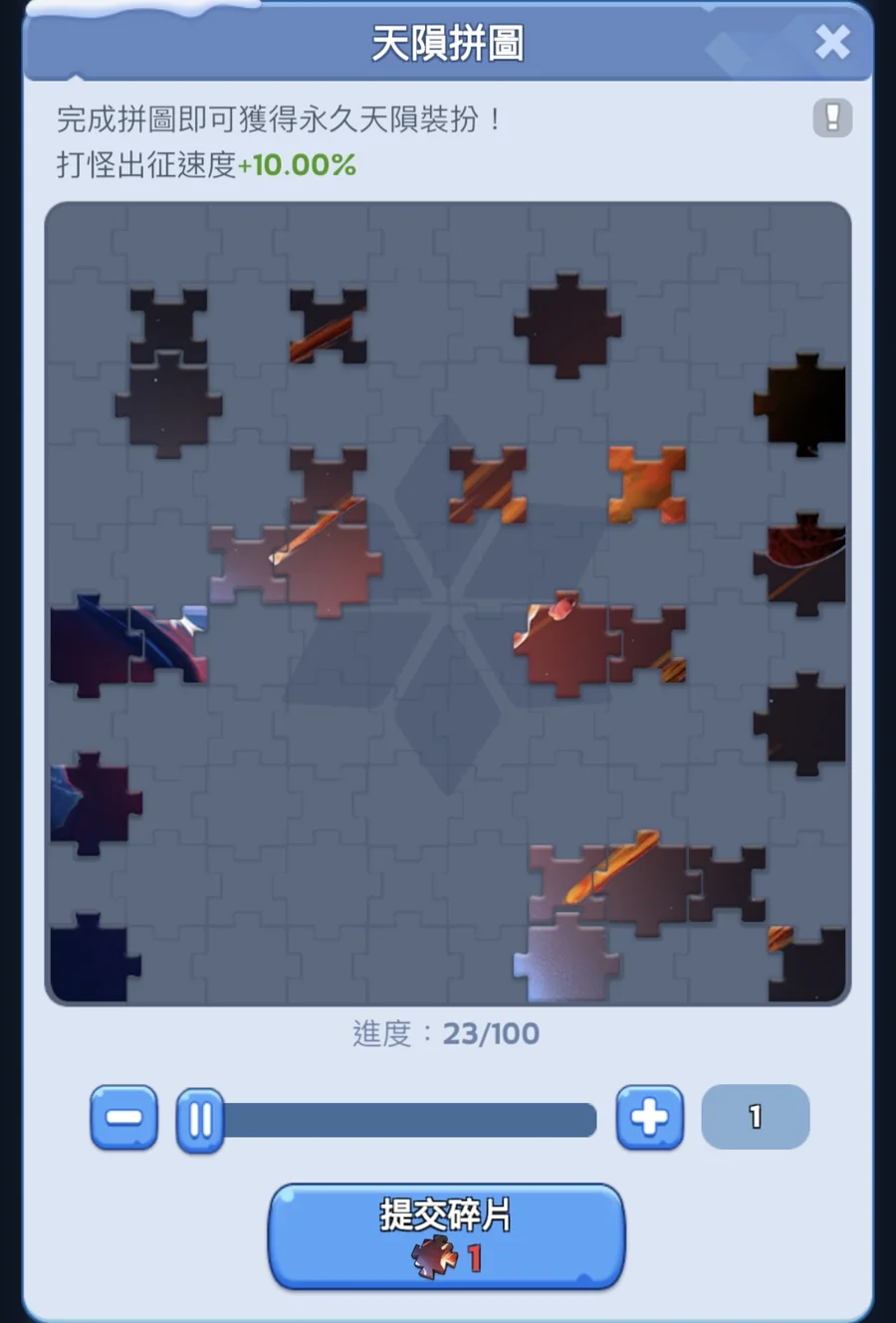Tap the quantity field showing 1
This screenshot has width=896, height=1323.
755,1117
